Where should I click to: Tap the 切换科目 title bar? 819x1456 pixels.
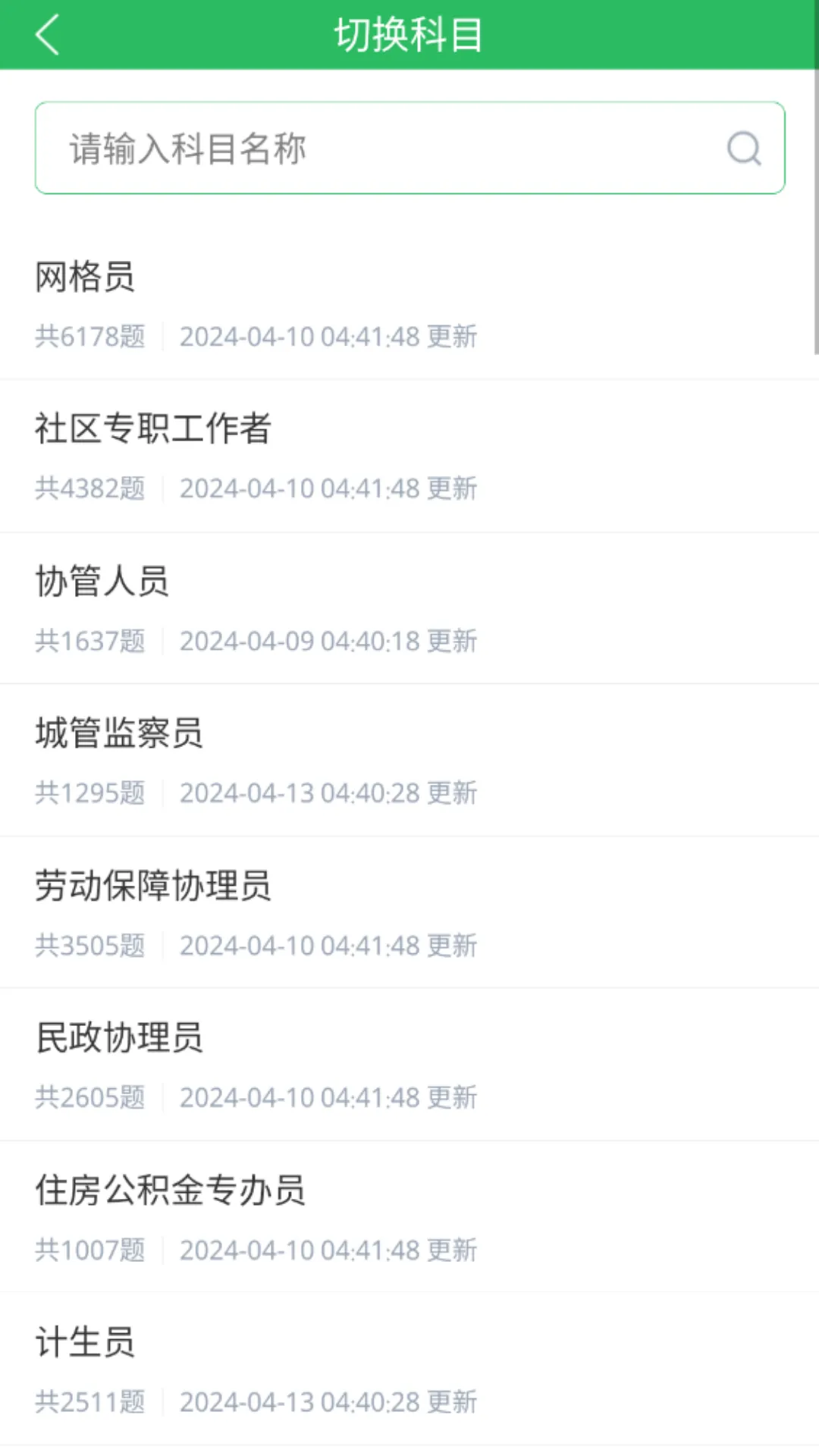[409, 33]
